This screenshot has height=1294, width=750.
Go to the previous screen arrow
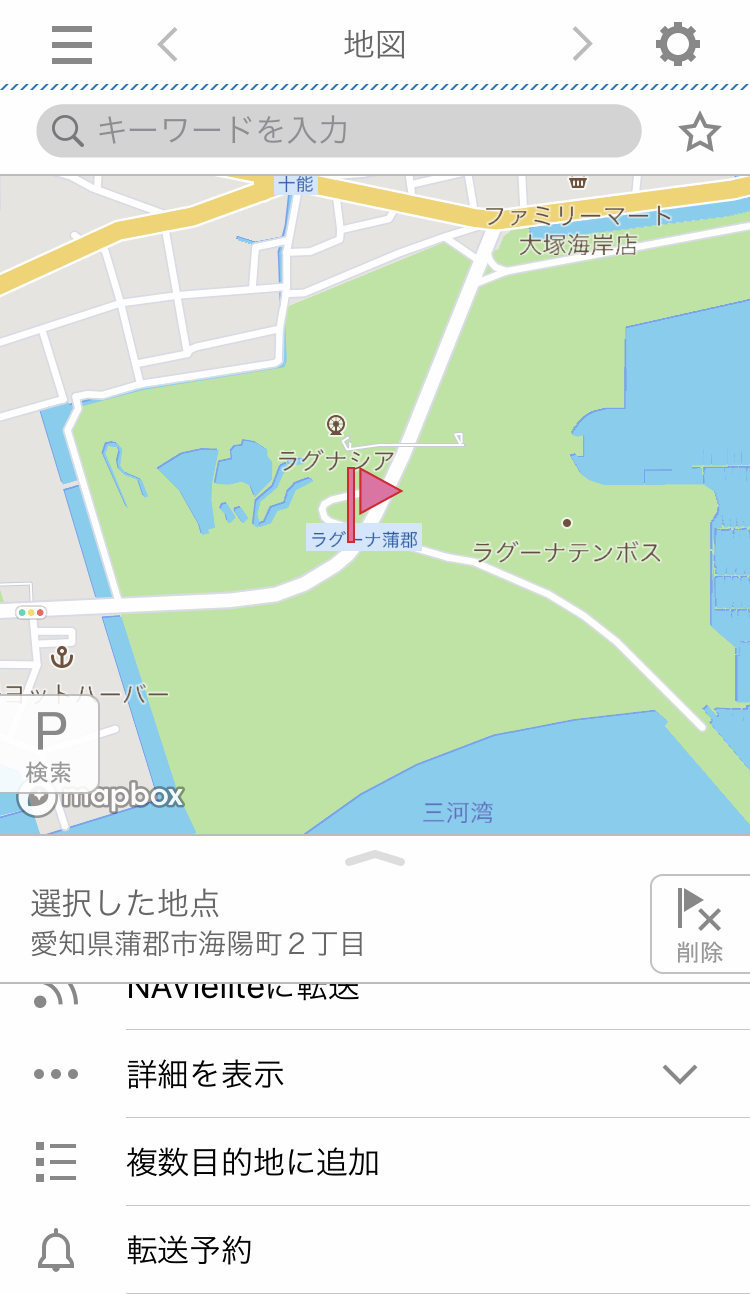[x=168, y=45]
